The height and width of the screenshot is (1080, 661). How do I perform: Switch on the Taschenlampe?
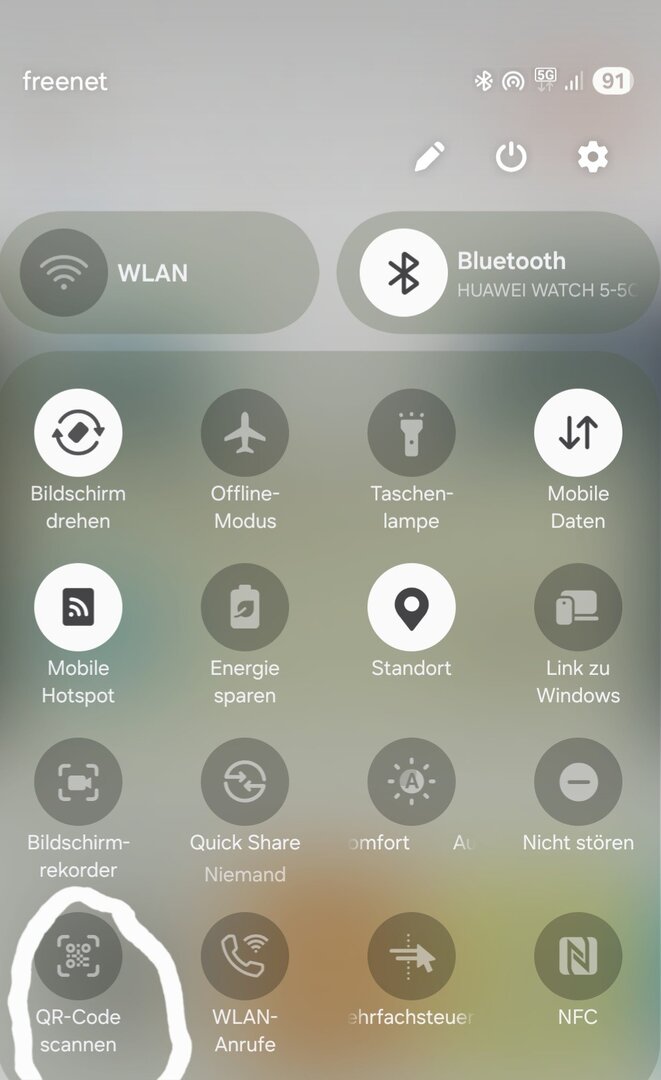pyautogui.click(x=411, y=433)
